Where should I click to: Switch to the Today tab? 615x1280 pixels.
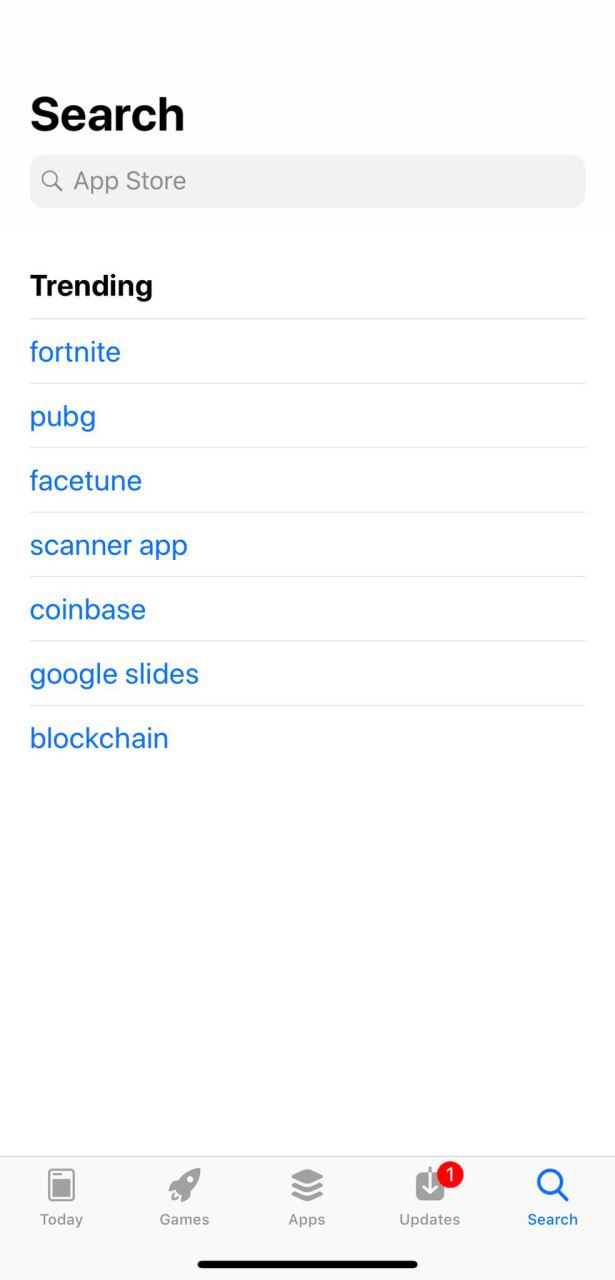(x=61, y=1198)
